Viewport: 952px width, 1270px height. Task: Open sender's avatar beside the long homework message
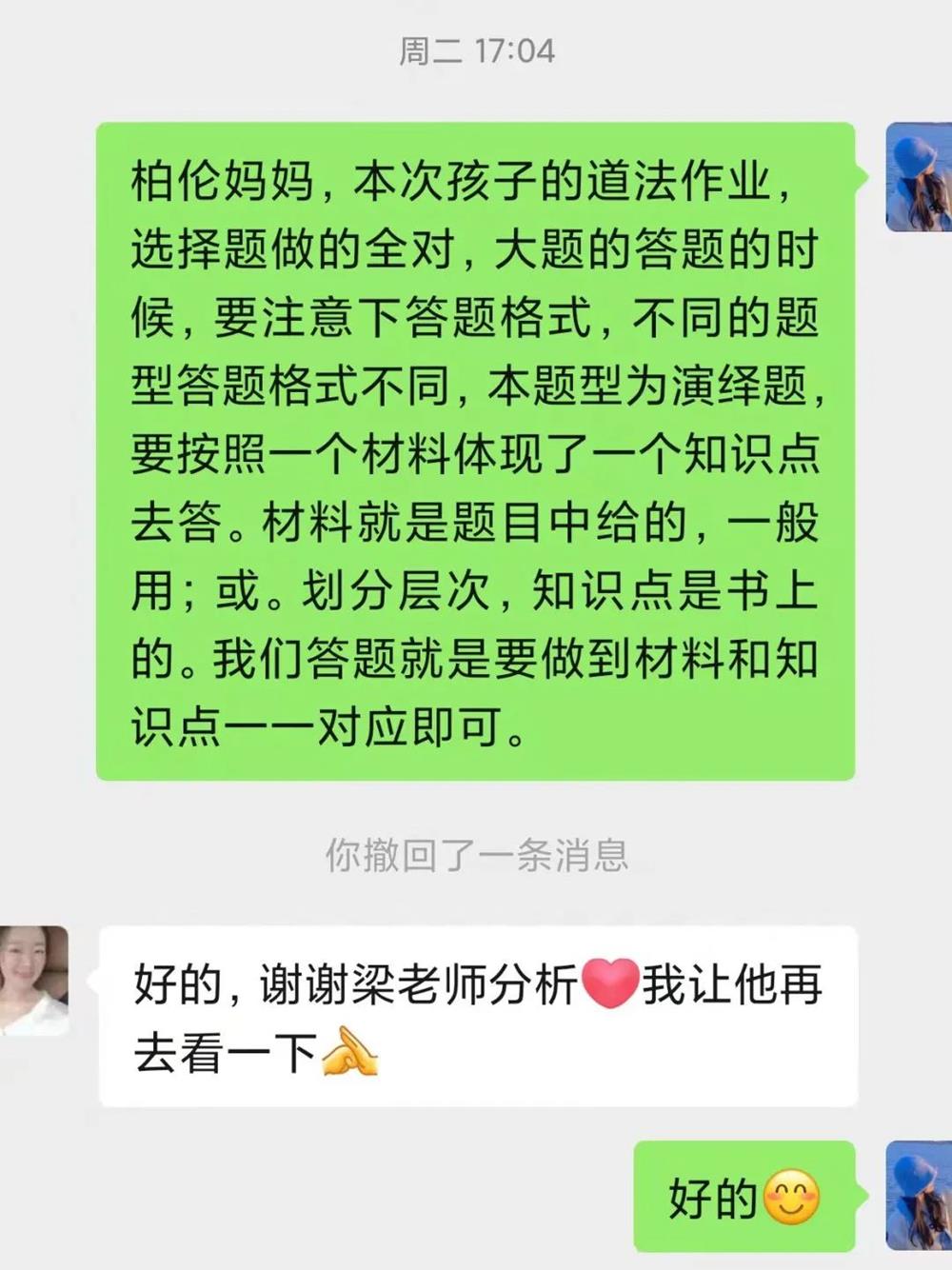click(919, 177)
